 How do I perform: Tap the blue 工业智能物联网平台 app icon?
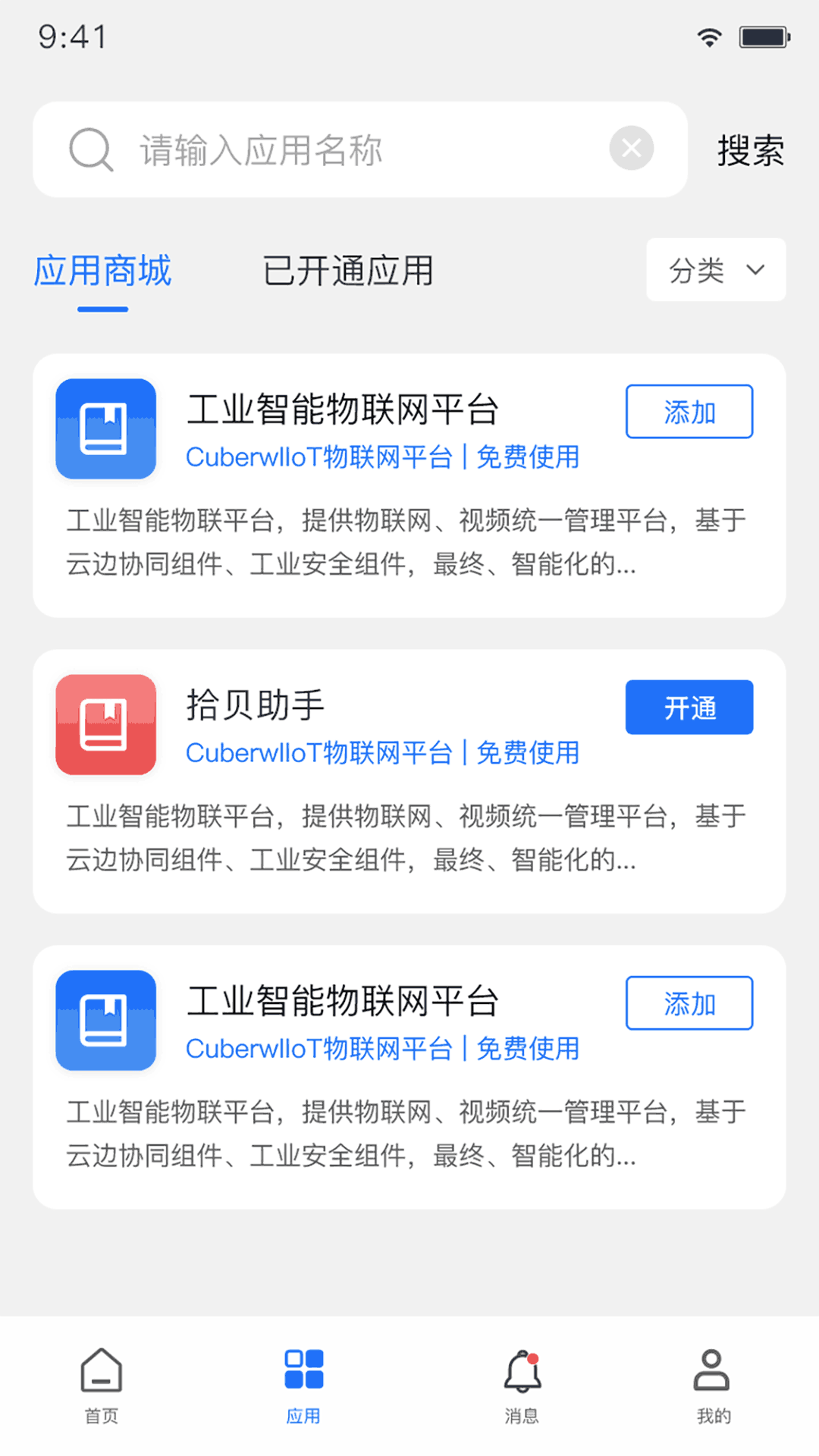click(x=105, y=428)
